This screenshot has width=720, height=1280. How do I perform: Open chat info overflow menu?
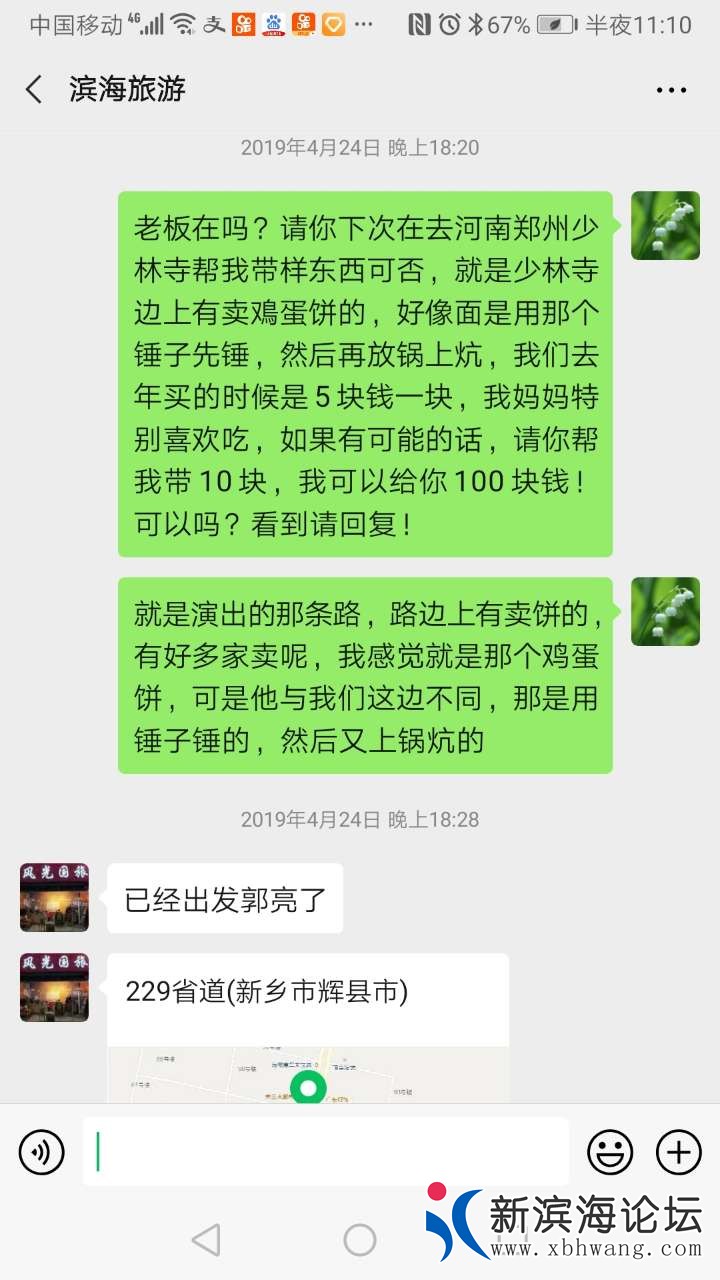(671, 90)
